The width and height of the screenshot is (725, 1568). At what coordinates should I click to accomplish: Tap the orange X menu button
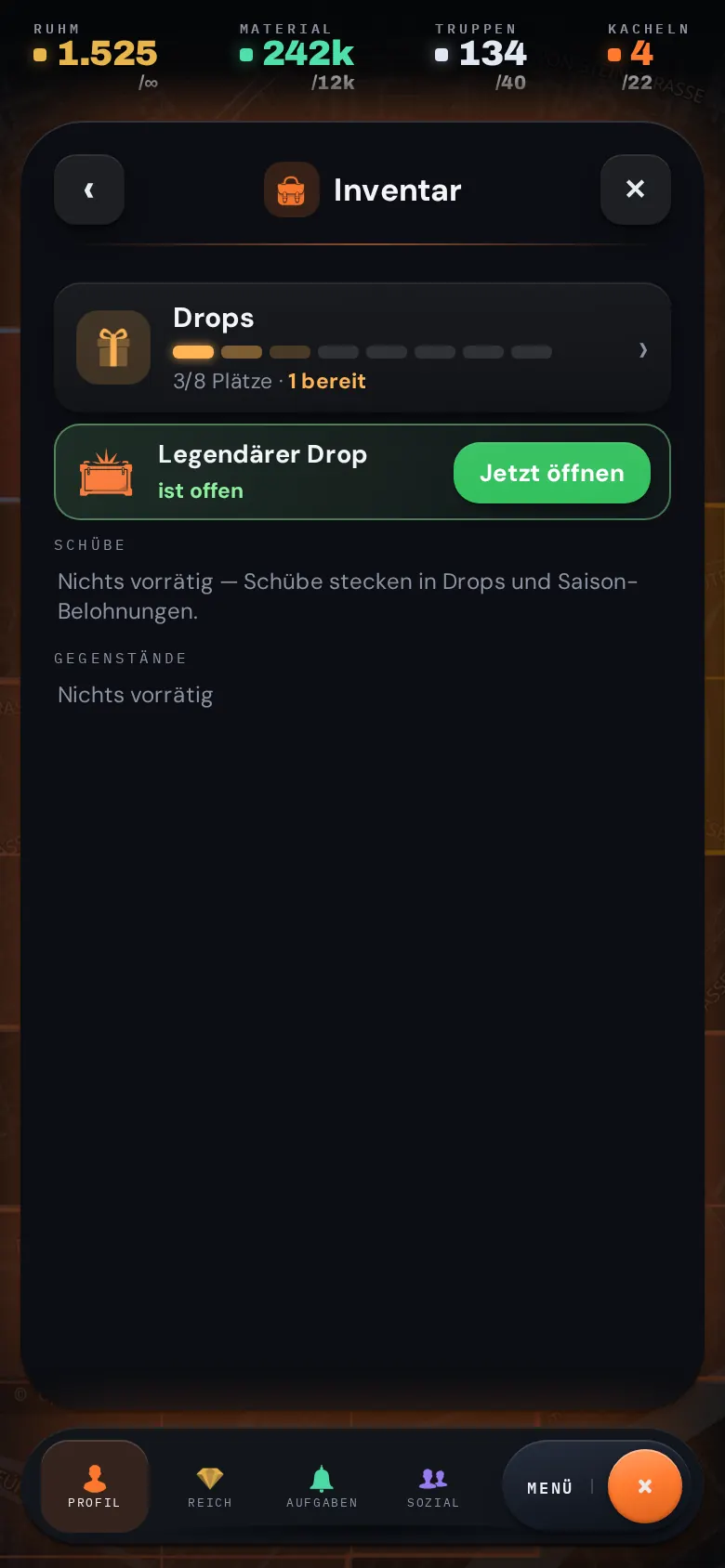645,1486
